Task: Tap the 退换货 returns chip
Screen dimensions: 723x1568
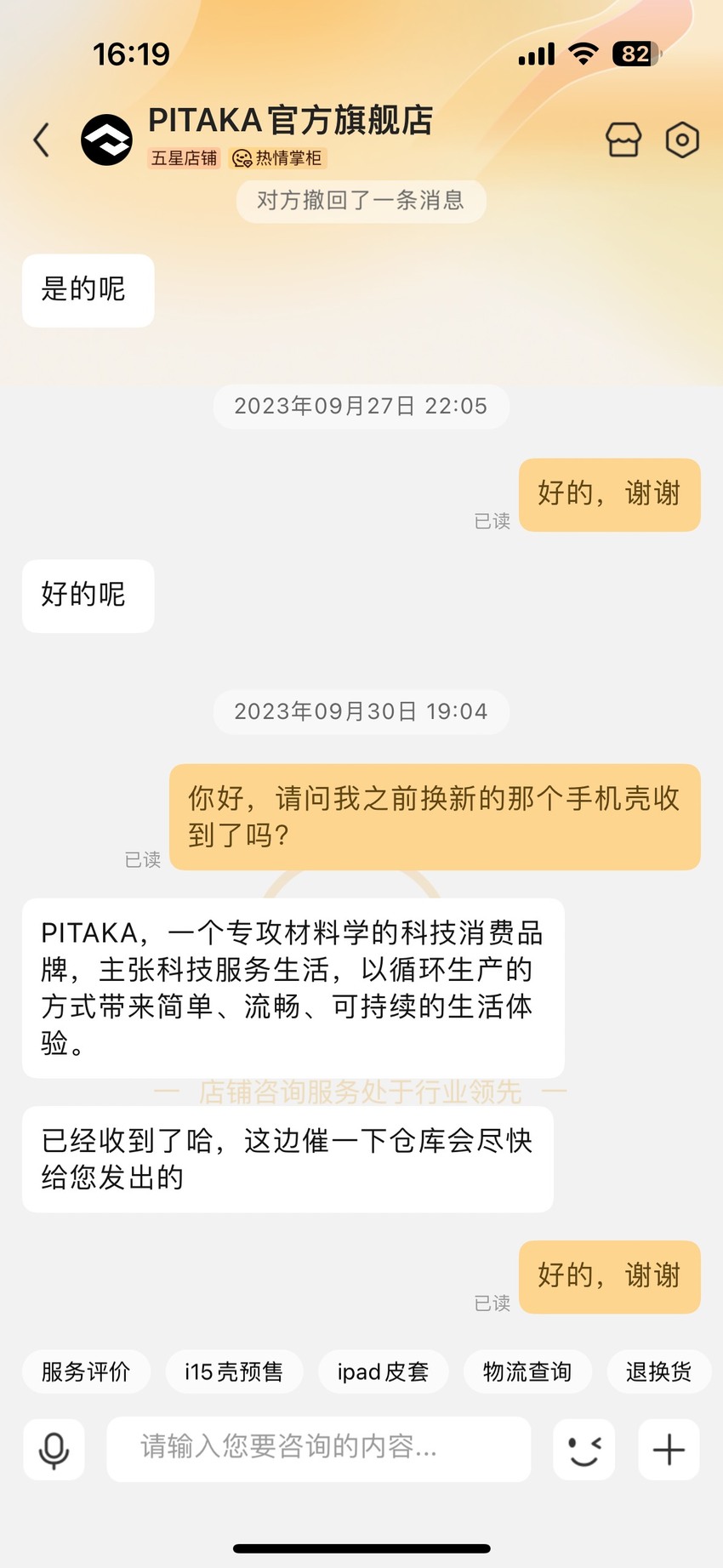Action: [659, 1371]
